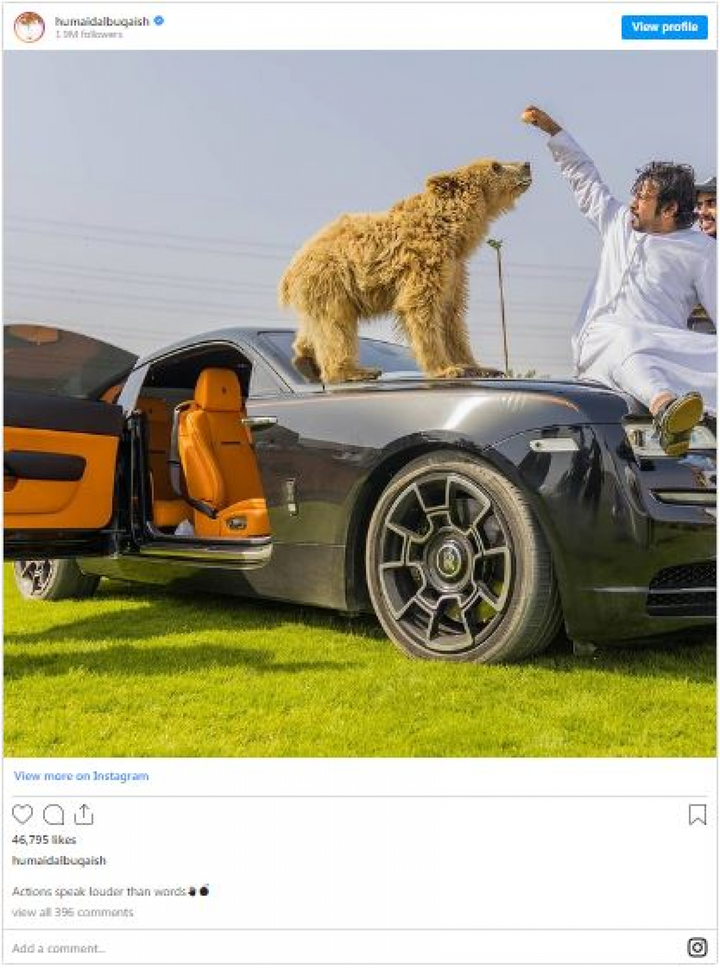This screenshot has height=968, width=720.
Task: Open humaidalbuqaish's profile picture
Action: point(29,26)
